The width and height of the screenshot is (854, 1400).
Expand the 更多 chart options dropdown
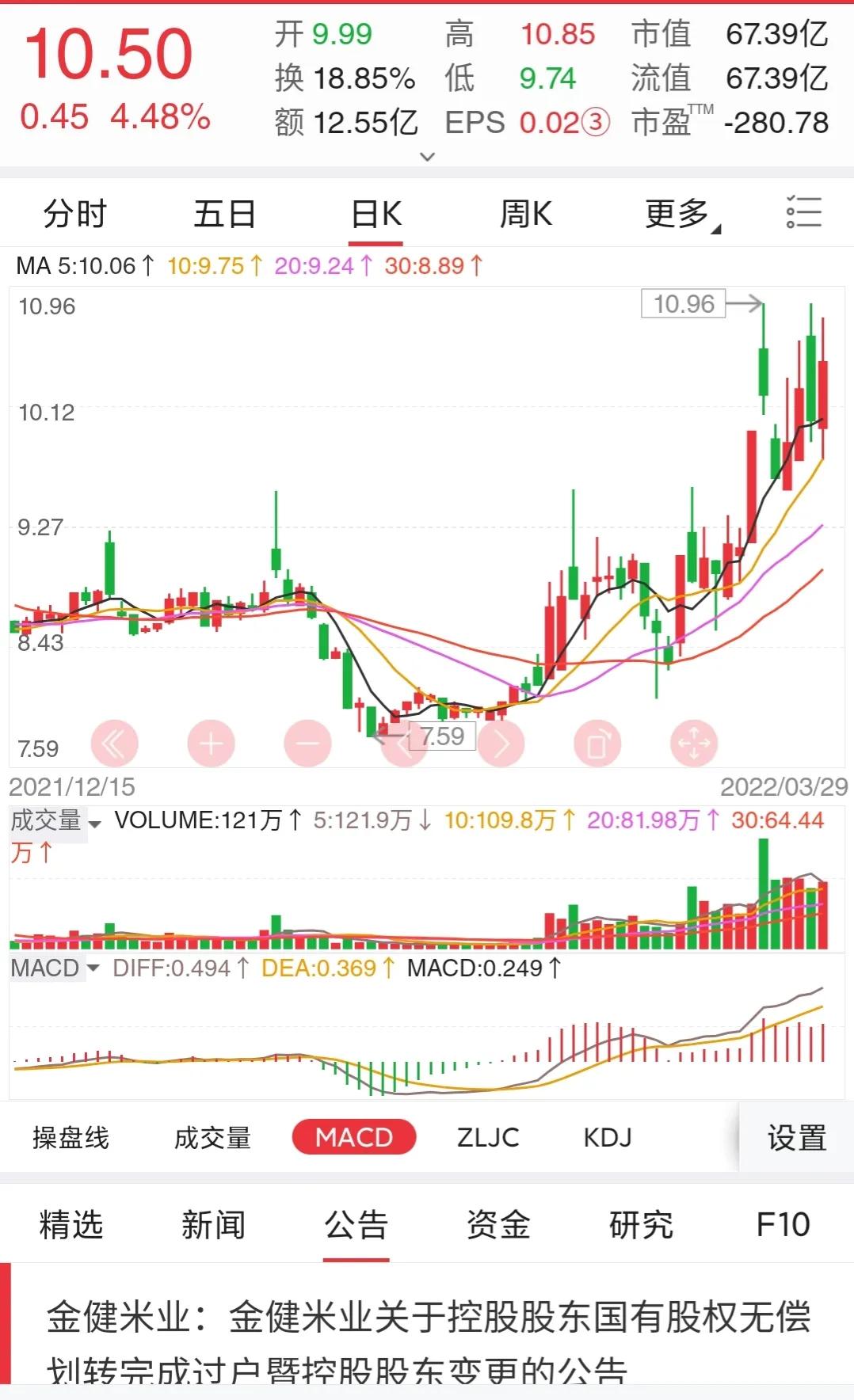(678, 212)
